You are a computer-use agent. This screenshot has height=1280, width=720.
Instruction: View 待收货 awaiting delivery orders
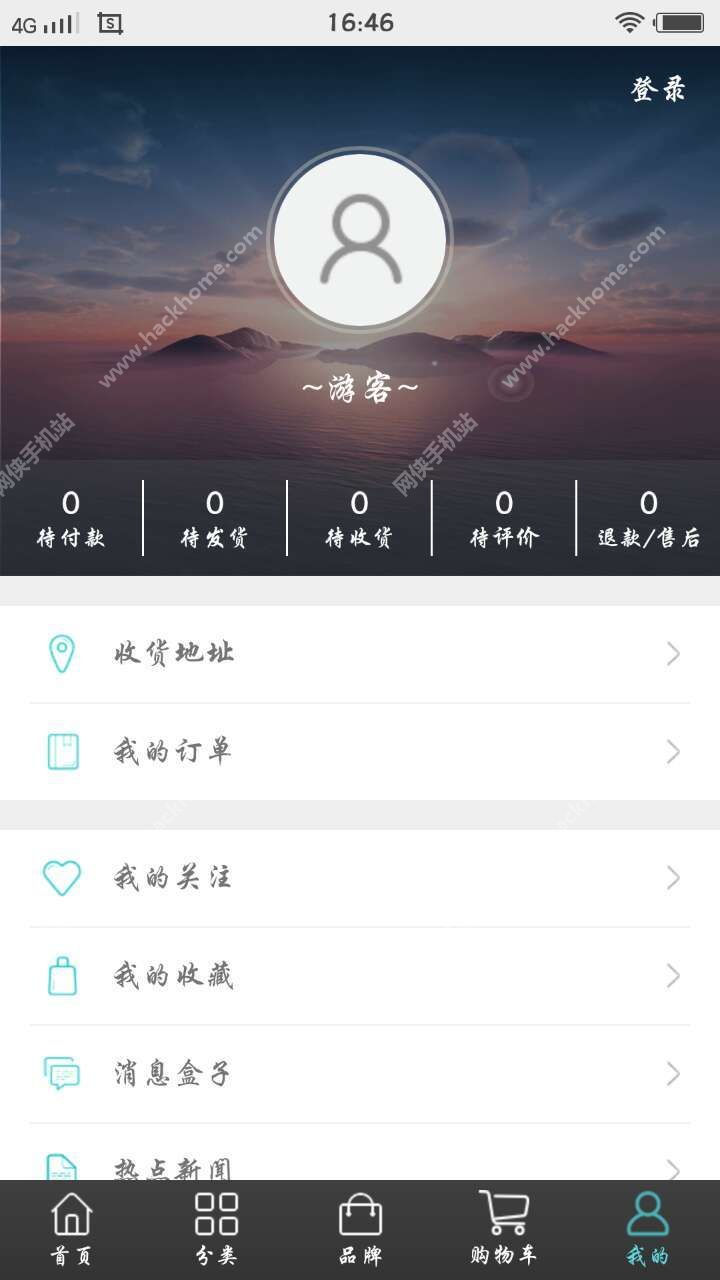click(x=359, y=518)
